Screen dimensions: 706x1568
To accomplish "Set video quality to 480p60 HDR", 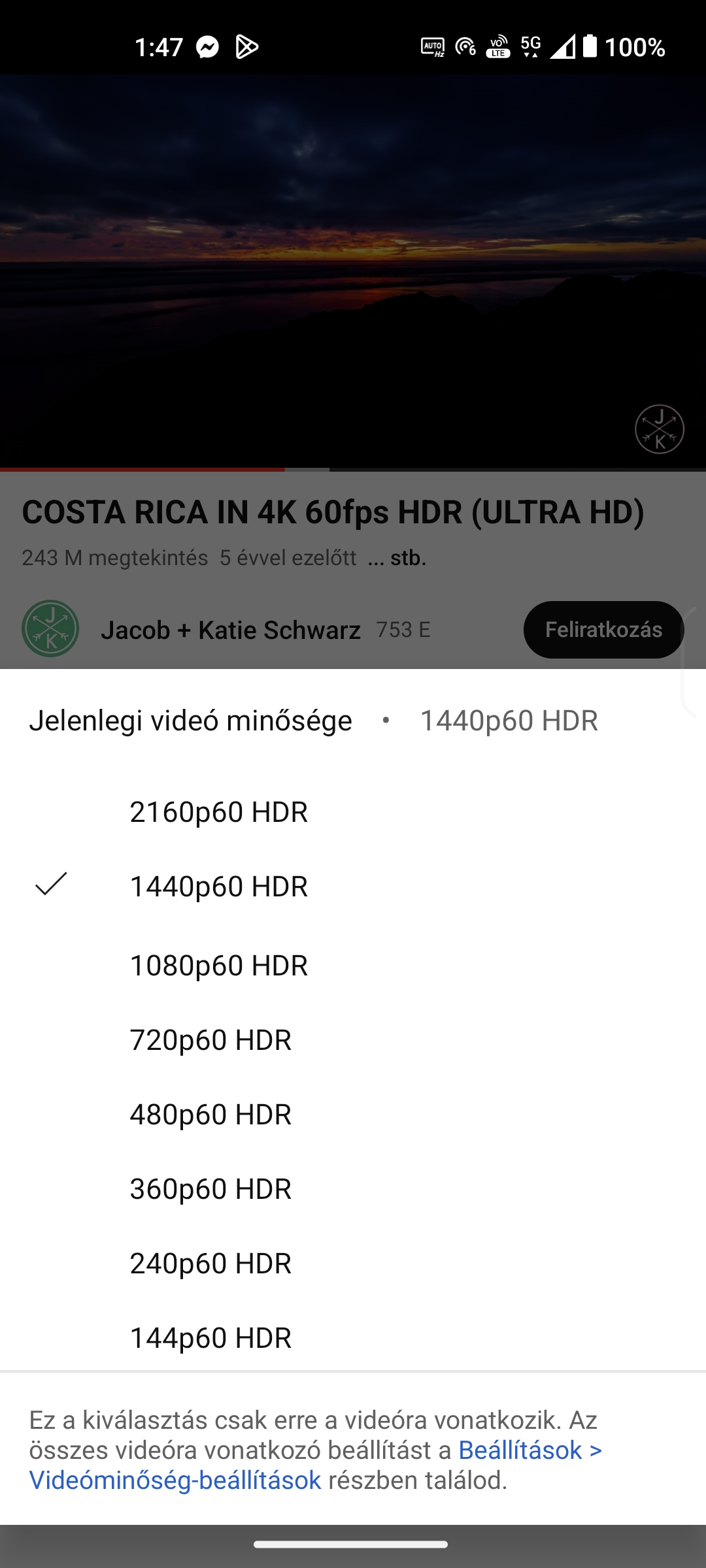I will 353,1115.
